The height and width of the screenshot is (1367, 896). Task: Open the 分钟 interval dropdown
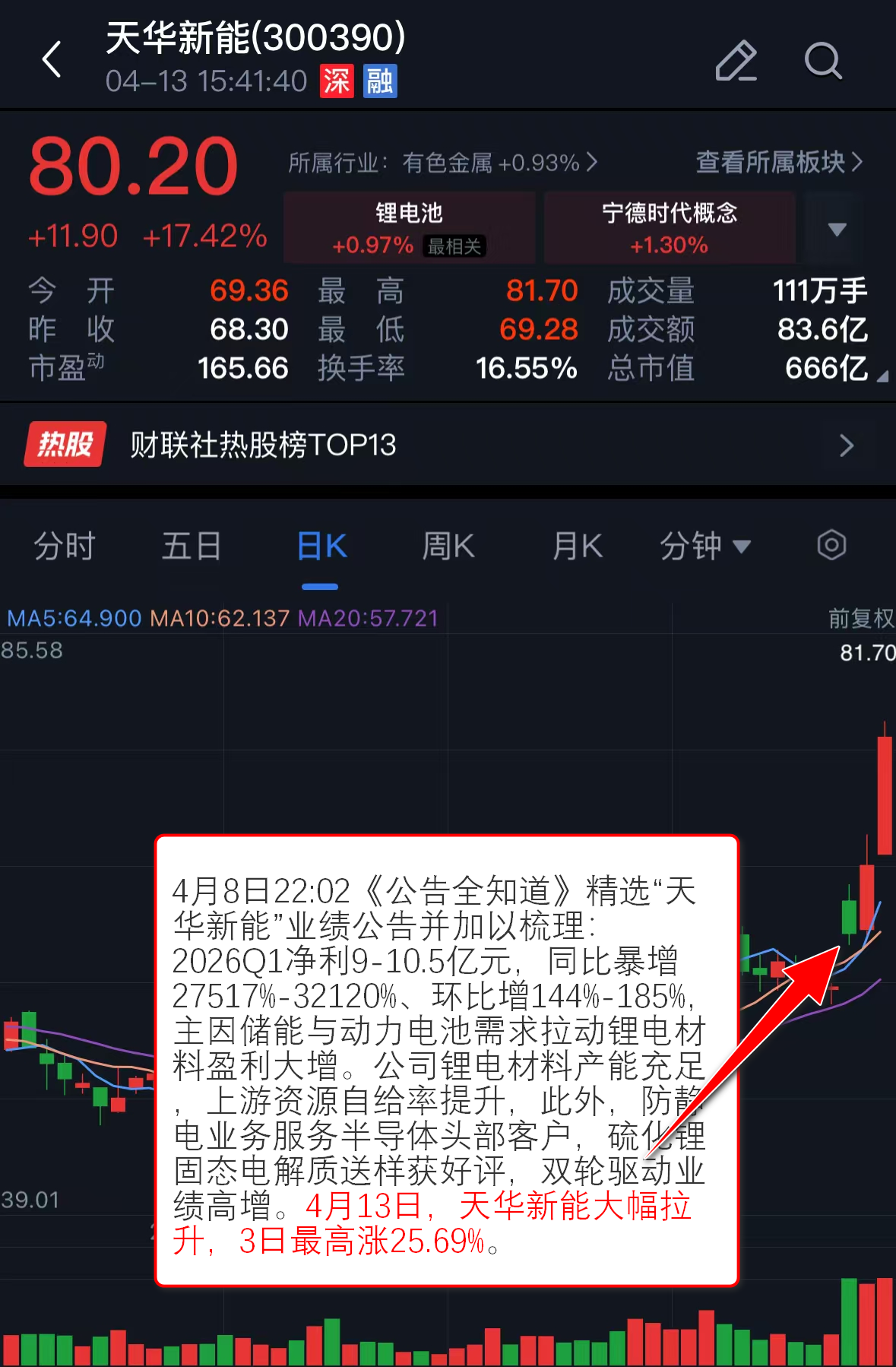(705, 546)
